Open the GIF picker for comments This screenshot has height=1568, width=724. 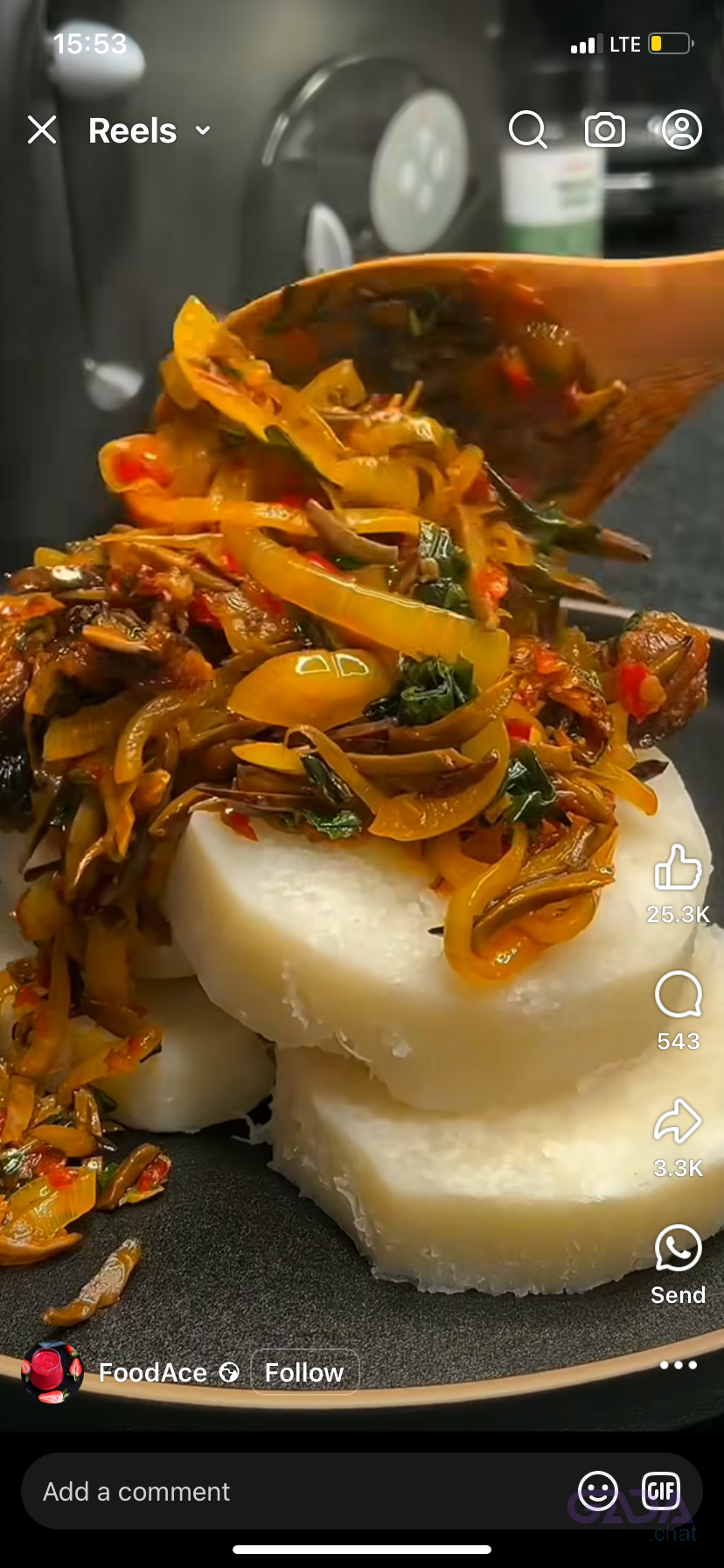click(661, 1490)
